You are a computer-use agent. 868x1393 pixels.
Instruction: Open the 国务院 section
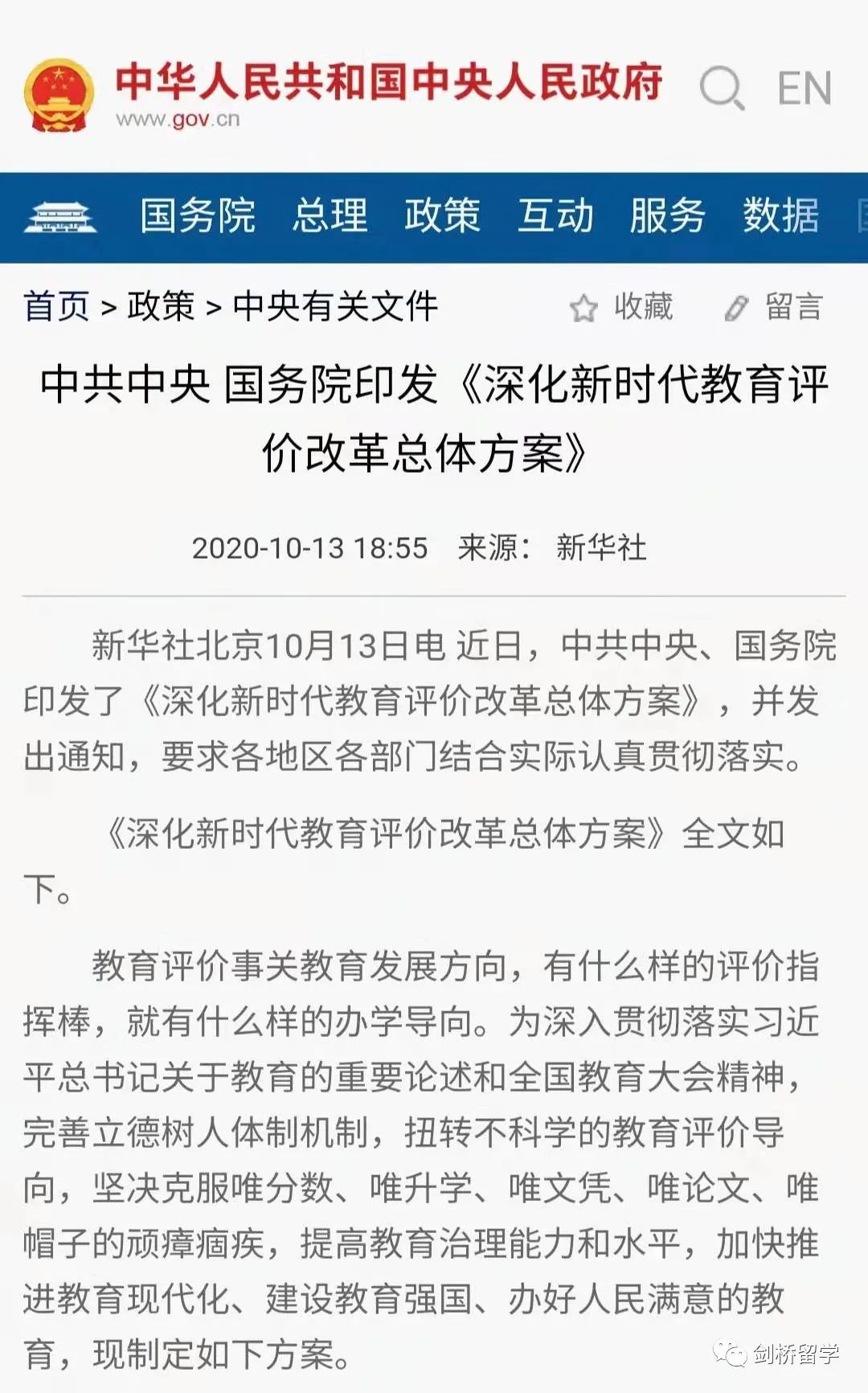(x=198, y=215)
